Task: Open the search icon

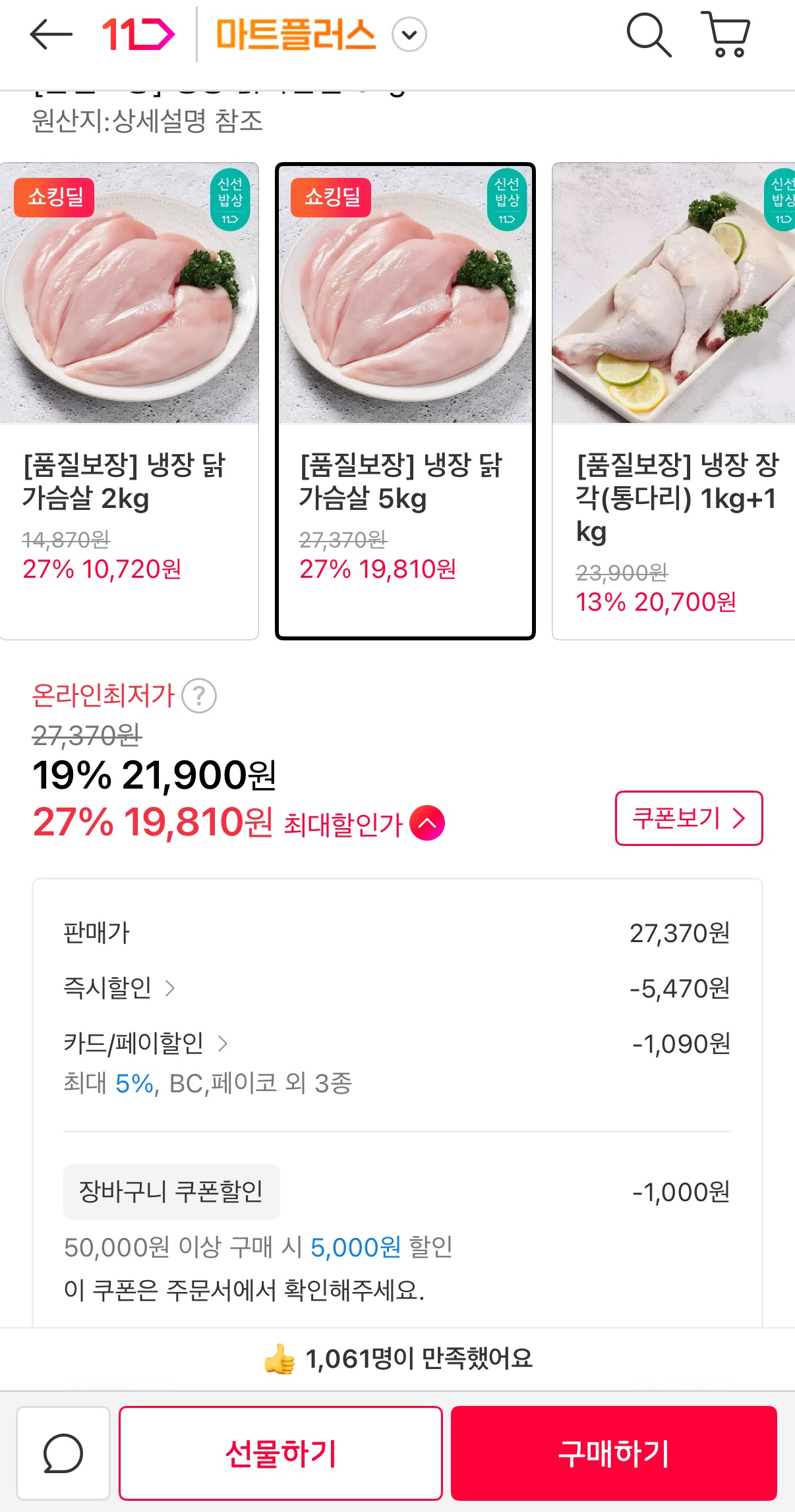Action: click(x=648, y=34)
